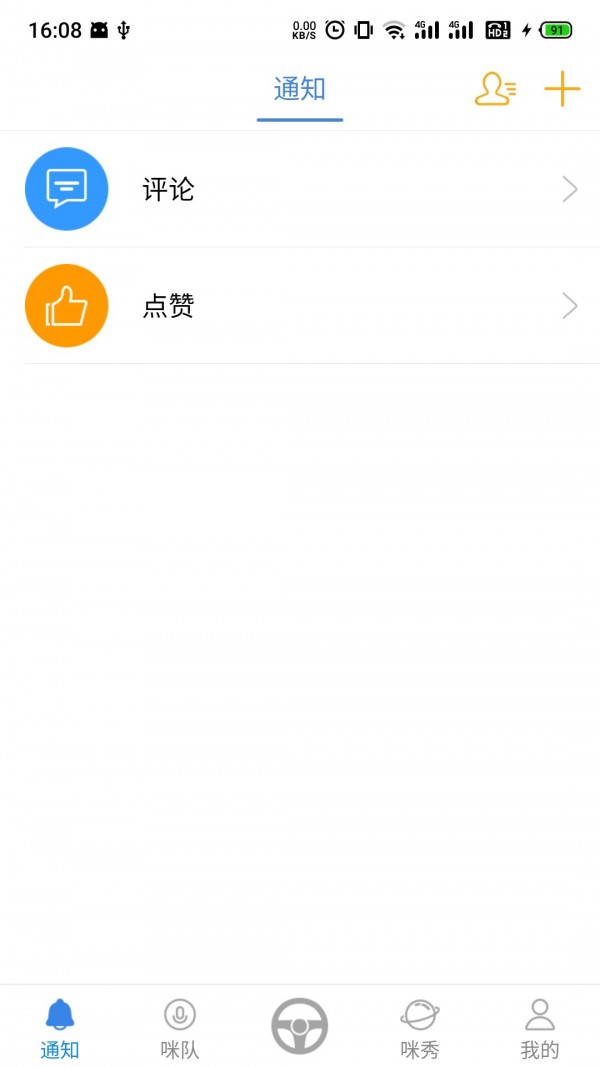Open the 点赞 notifications row
Screen dimensions: 600x1067
[x=300, y=306]
